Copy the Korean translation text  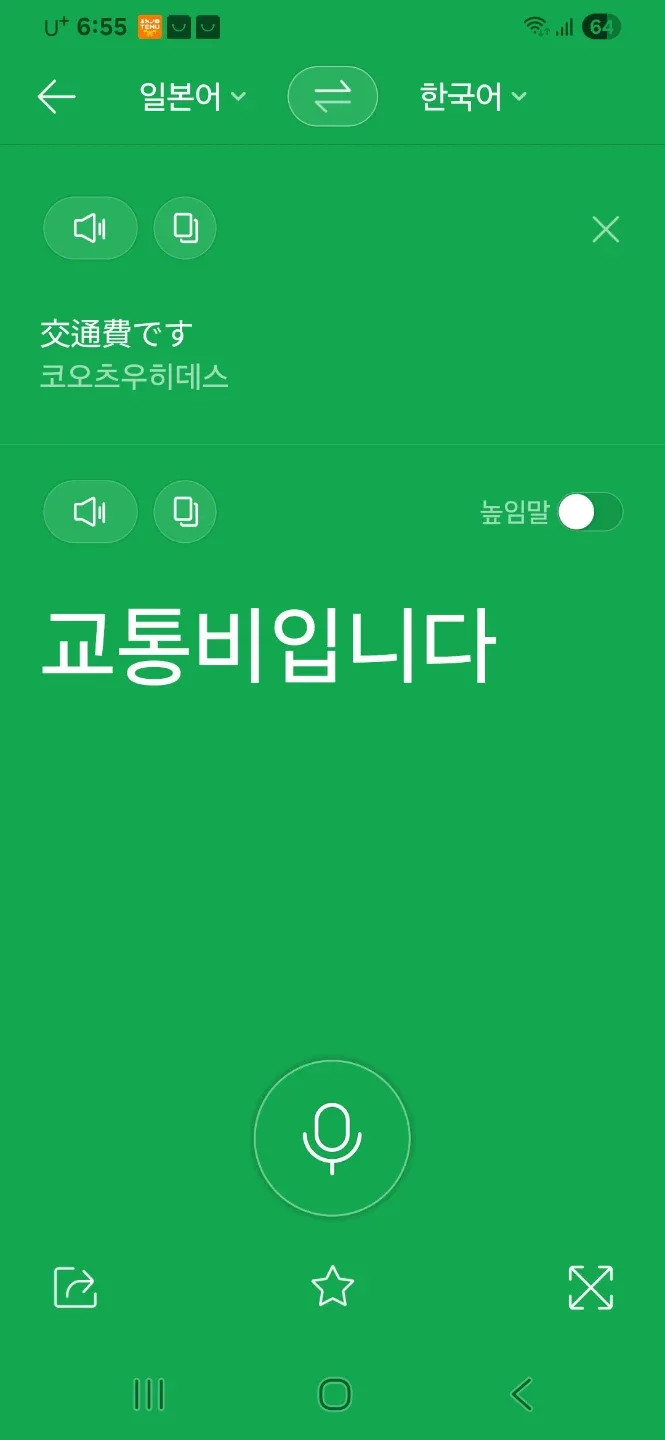click(x=185, y=512)
